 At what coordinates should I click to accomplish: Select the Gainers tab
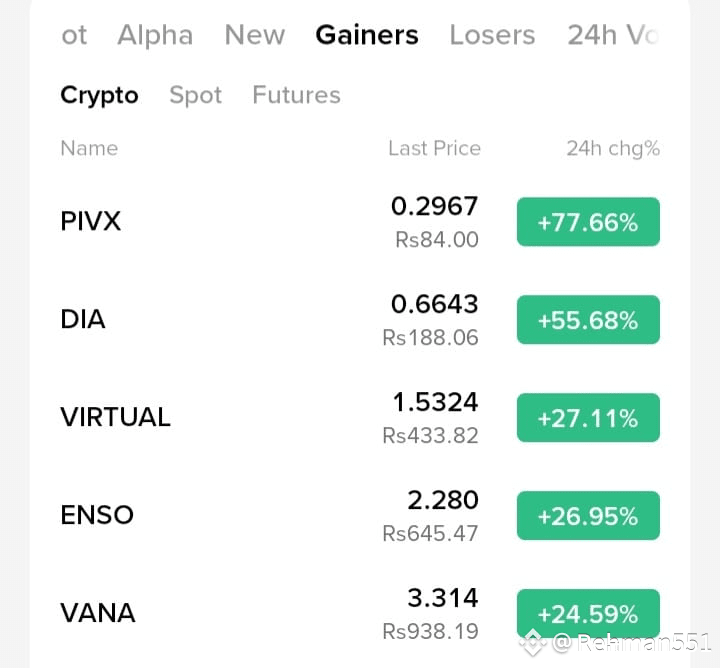[x=367, y=35]
